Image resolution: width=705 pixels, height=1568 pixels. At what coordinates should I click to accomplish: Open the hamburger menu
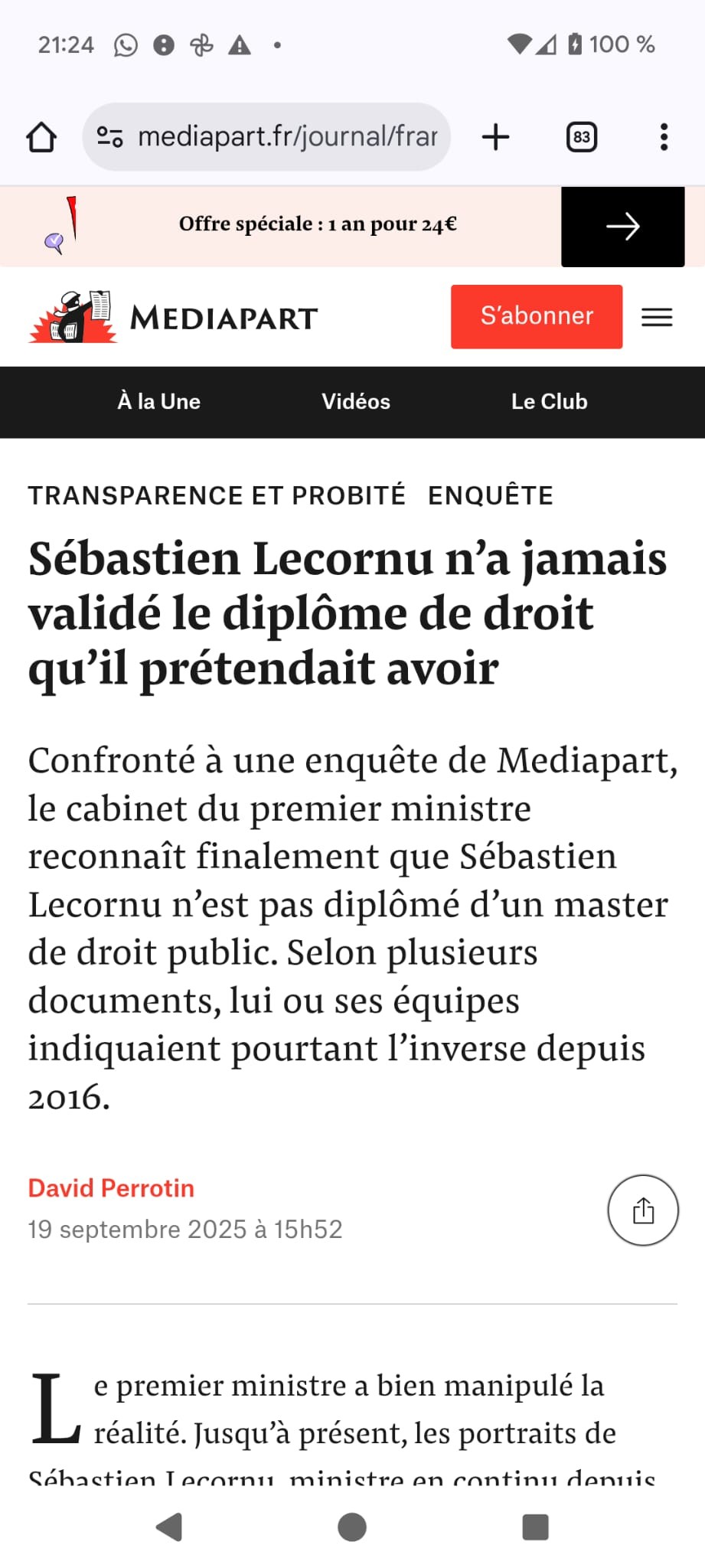(x=657, y=317)
